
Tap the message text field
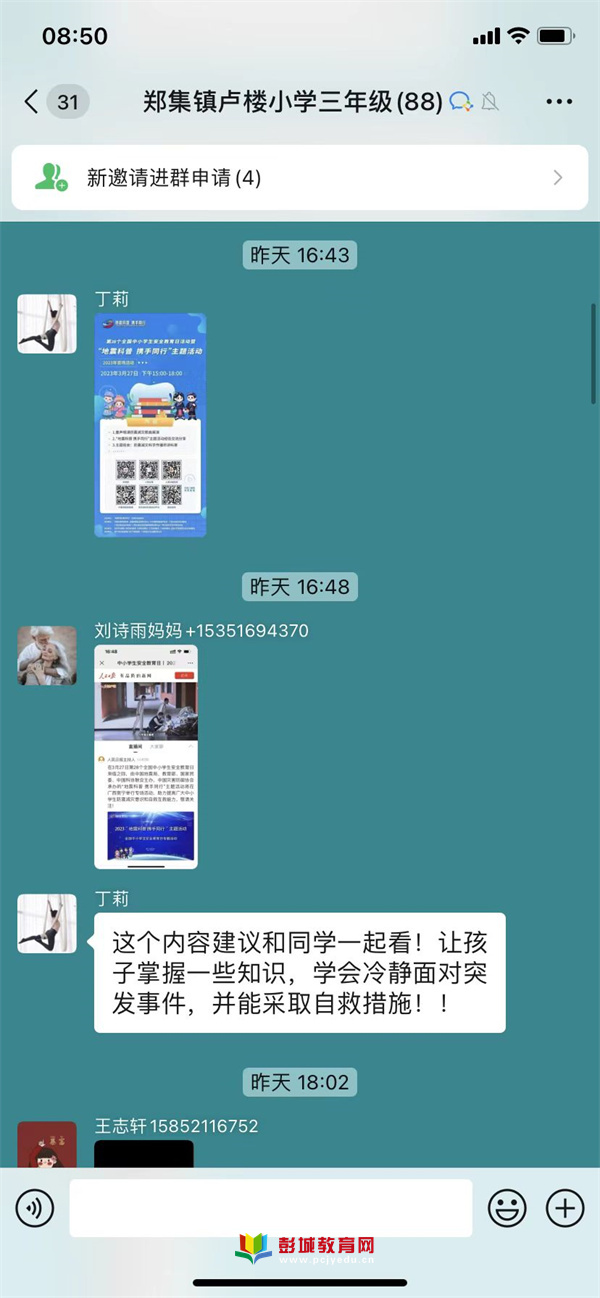270,1209
